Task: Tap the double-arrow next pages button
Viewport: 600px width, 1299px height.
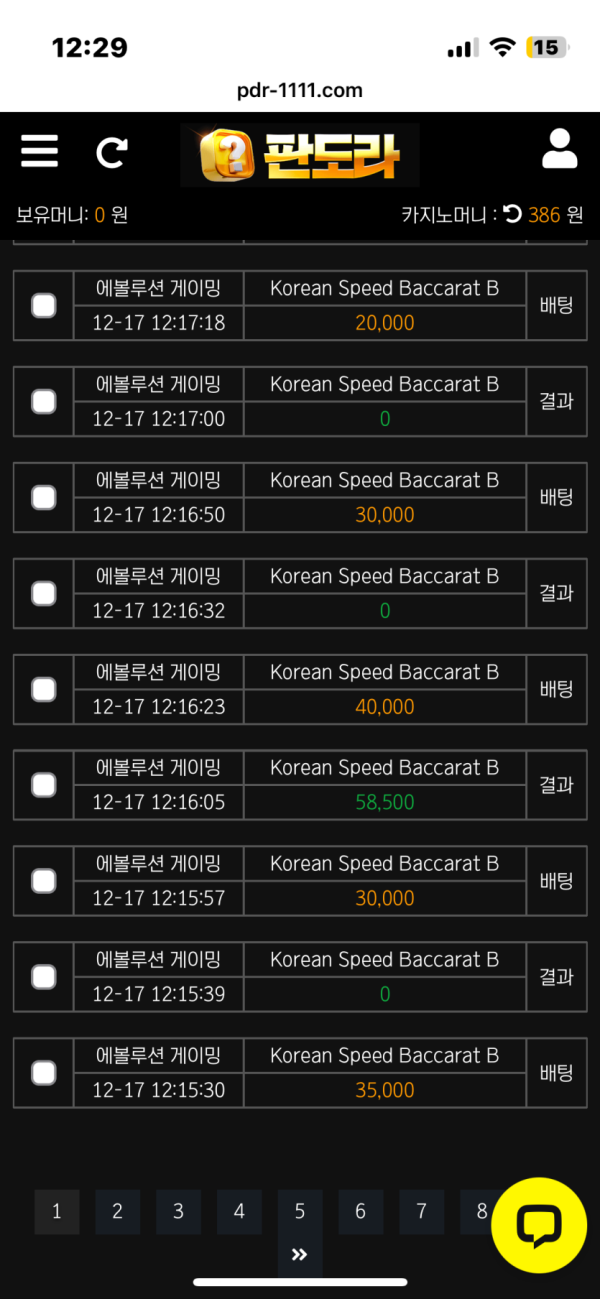Action: (x=300, y=1255)
